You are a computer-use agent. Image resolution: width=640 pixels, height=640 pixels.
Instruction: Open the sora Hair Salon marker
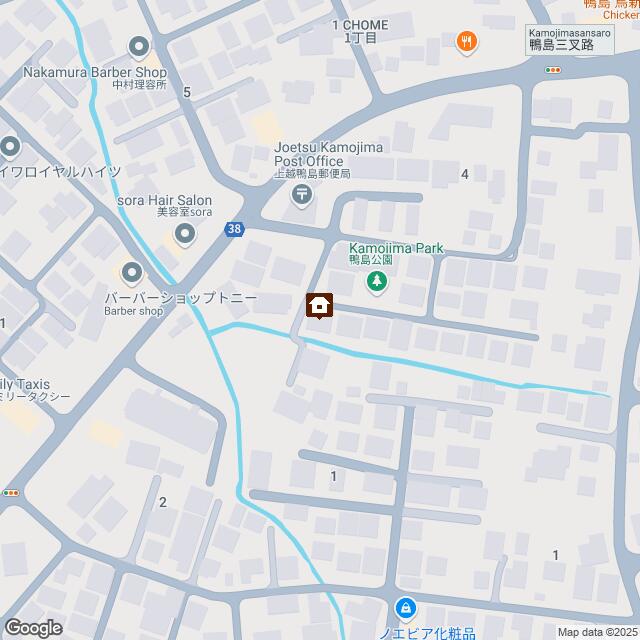coord(185,235)
